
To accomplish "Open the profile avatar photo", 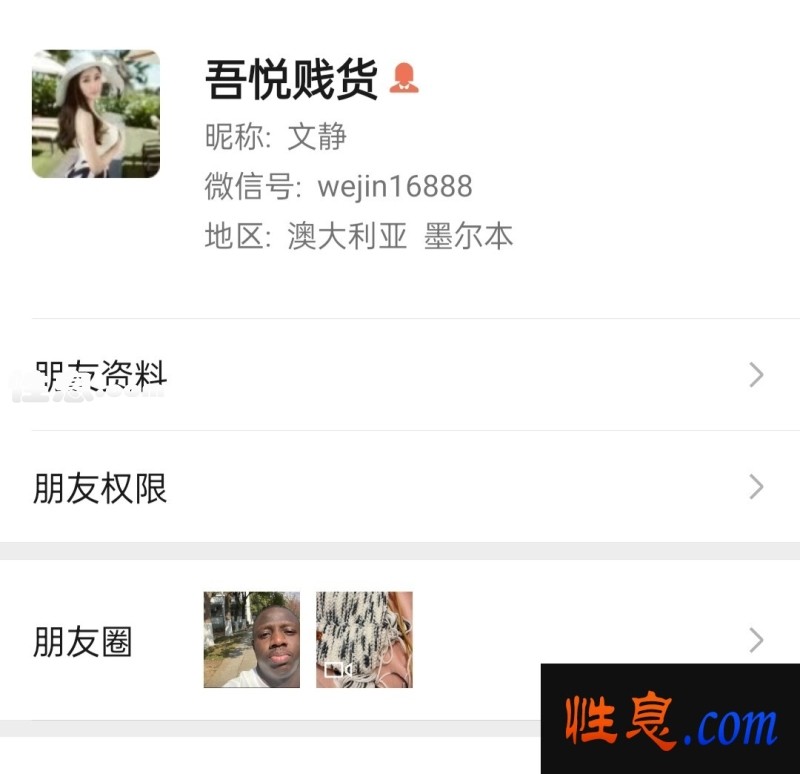I will 96,114.
